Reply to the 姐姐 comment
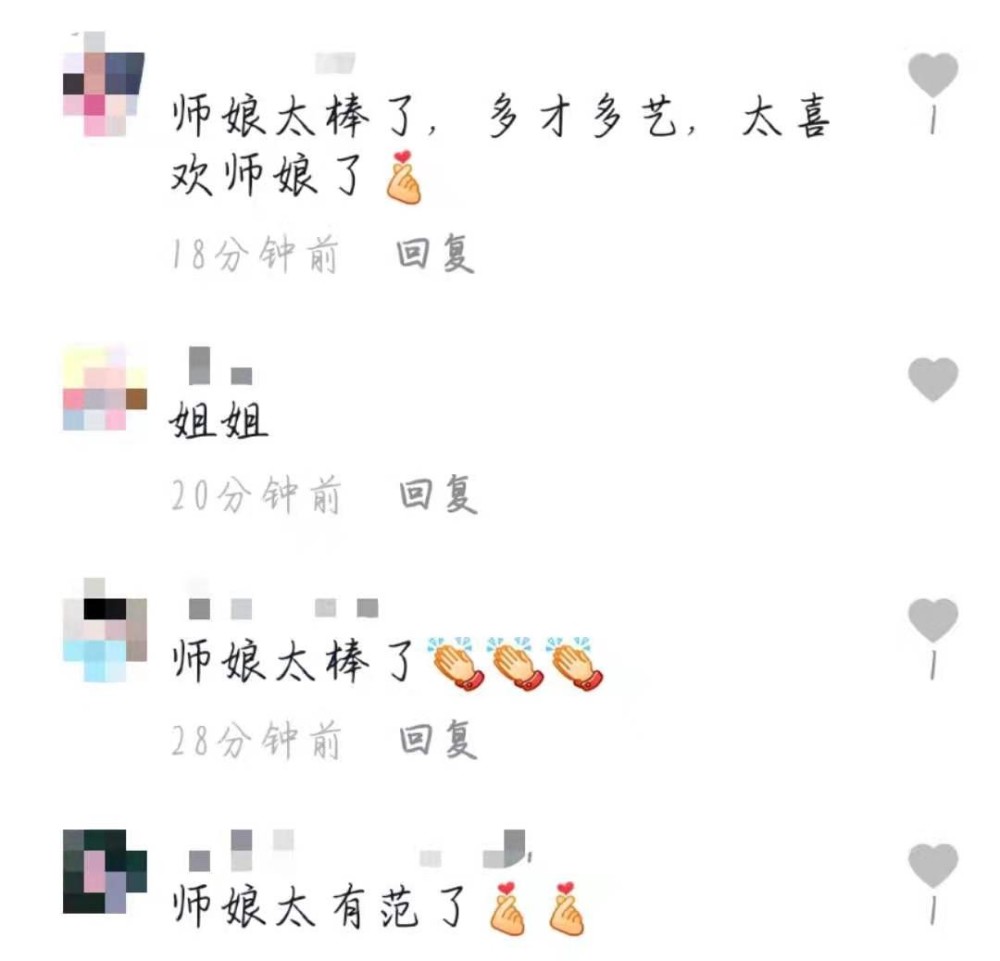The height and width of the screenshot is (961, 1000). tap(438, 494)
